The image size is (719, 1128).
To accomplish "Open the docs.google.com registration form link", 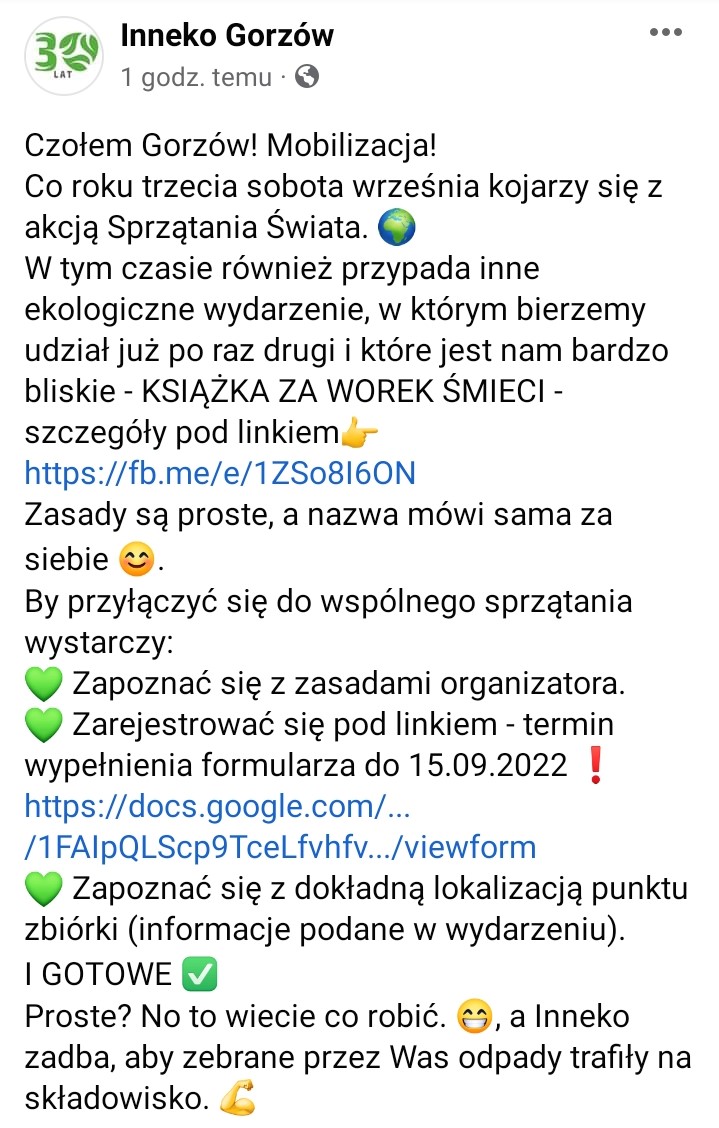I will point(279,827).
